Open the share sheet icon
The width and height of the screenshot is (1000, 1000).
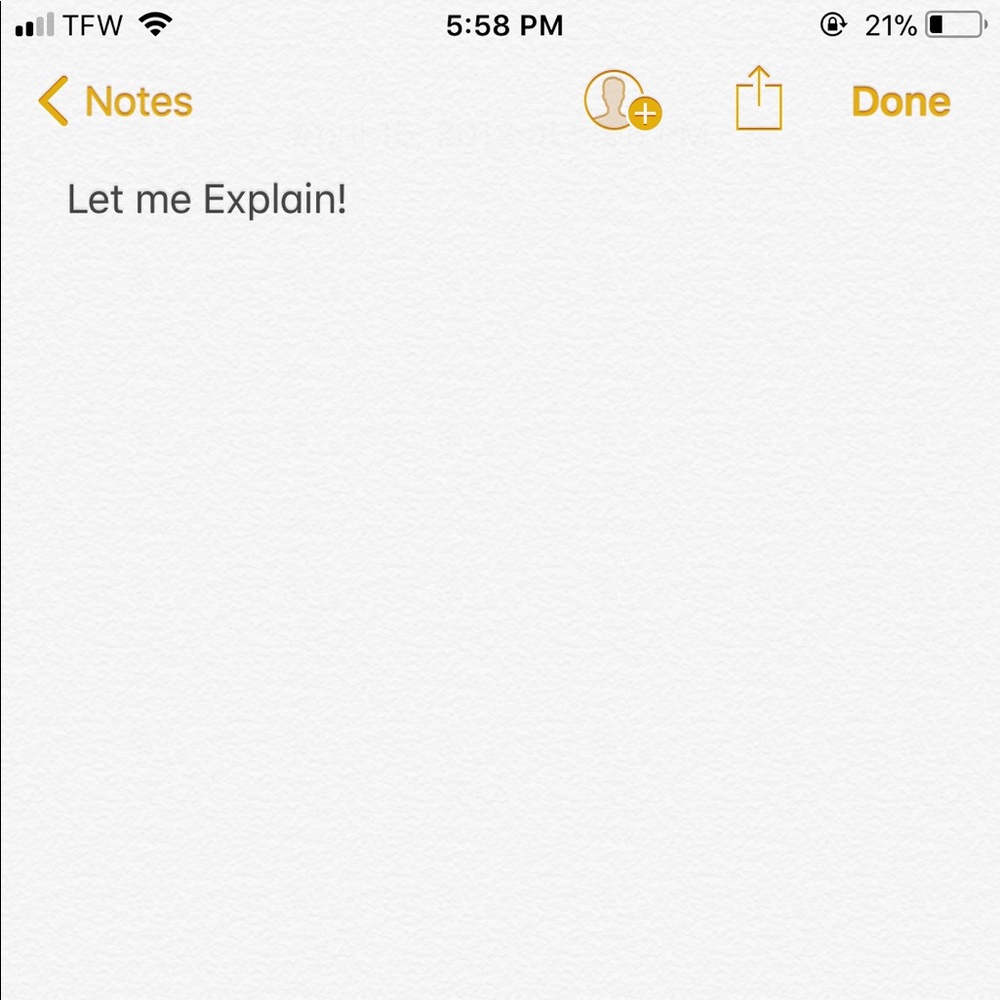point(758,99)
